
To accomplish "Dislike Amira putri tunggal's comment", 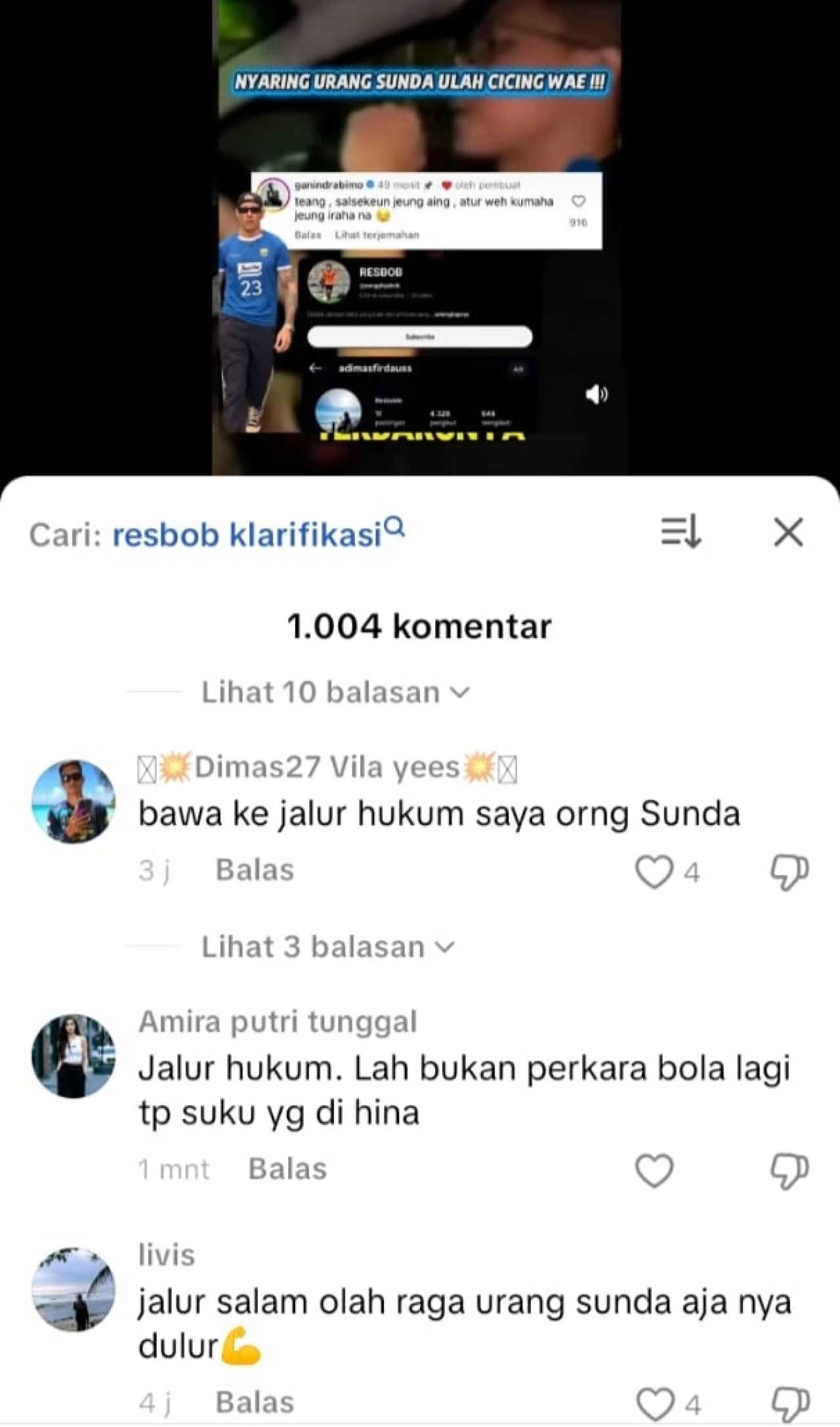I will (788, 1171).
